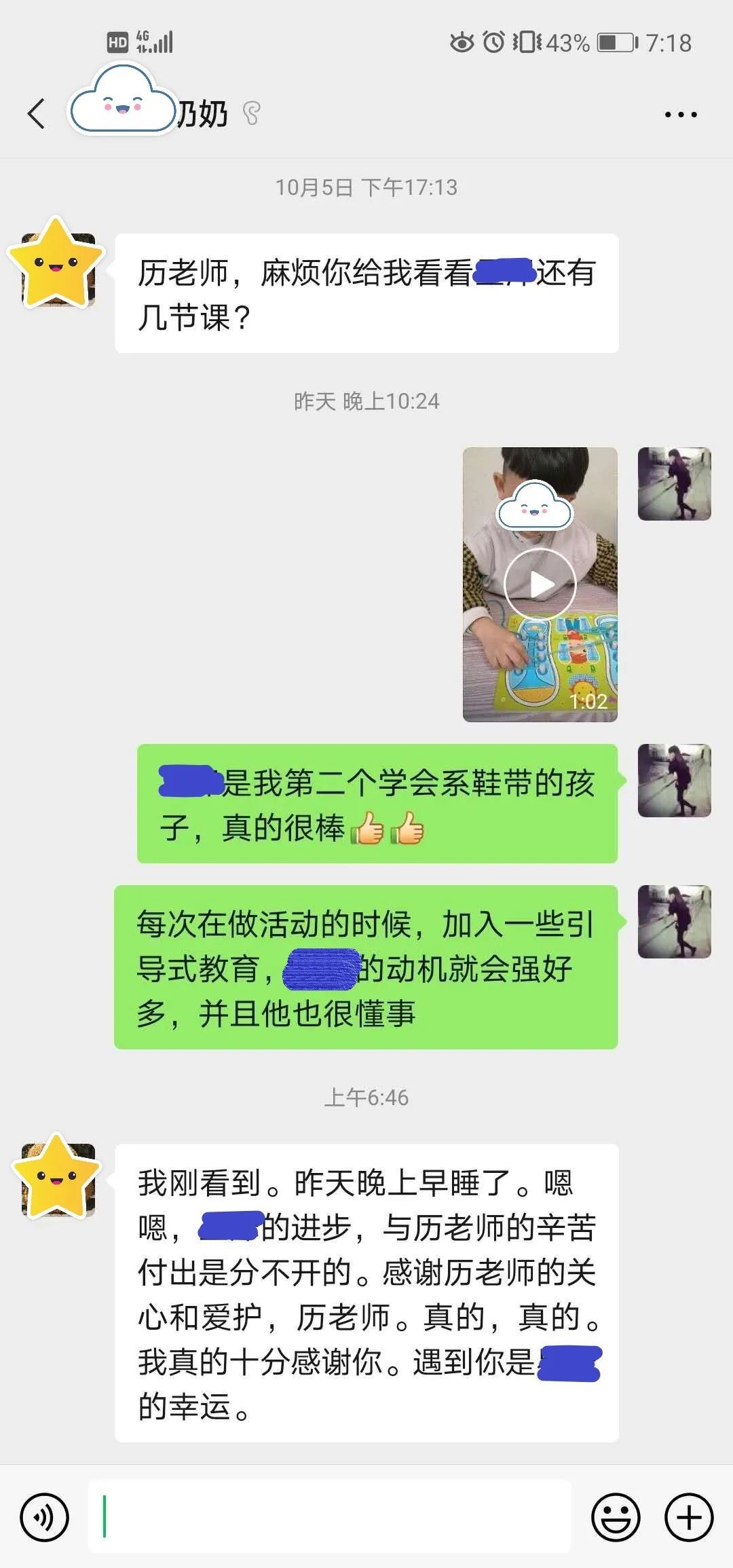Viewport: 733px width, 1568px height.
Task: Go back to the chat list
Action: [37, 113]
